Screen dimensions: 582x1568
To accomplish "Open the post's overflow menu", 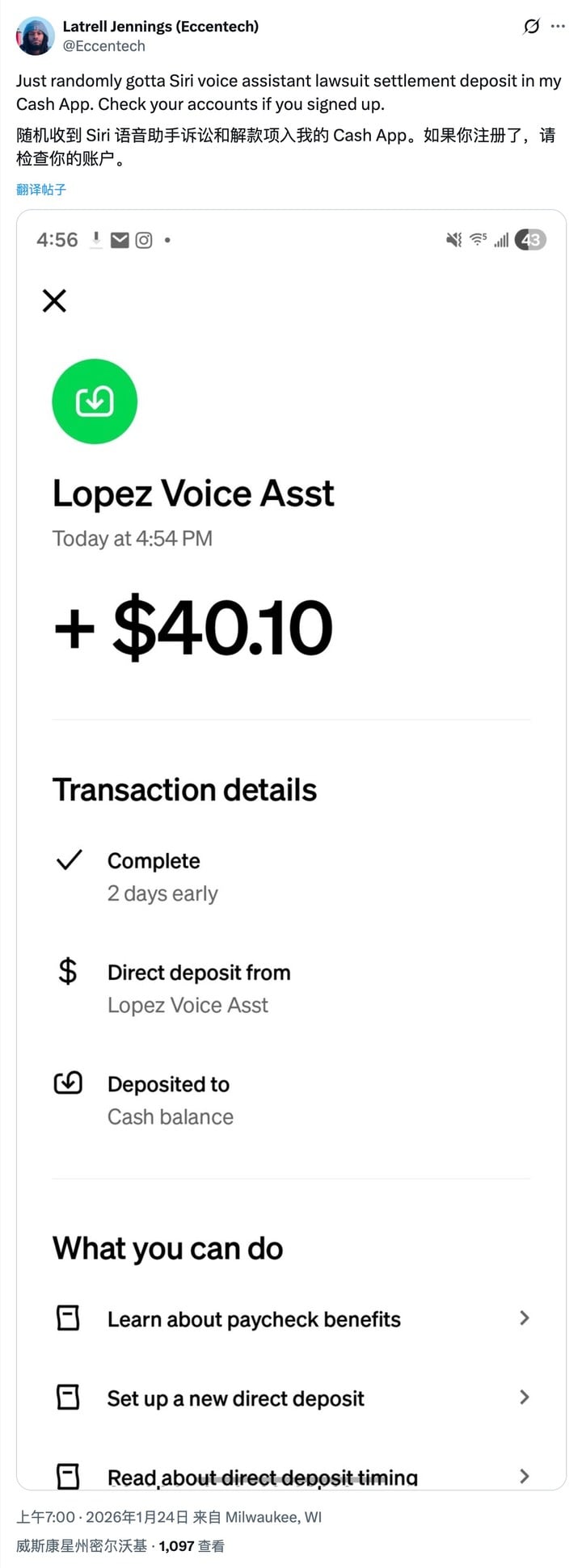I will (x=559, y=27).
